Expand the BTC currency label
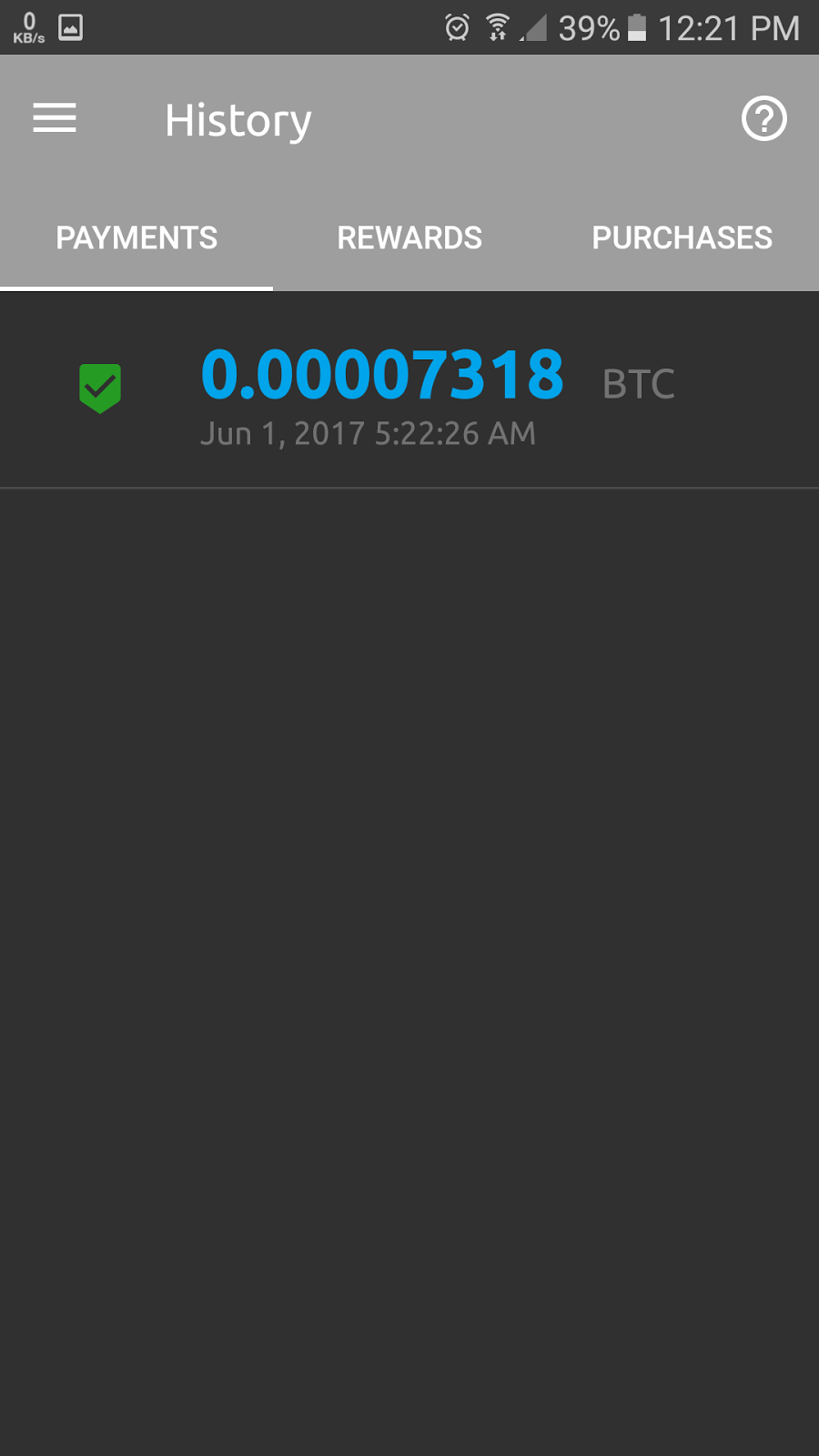 pyautogui.click(x=638, y=384)
